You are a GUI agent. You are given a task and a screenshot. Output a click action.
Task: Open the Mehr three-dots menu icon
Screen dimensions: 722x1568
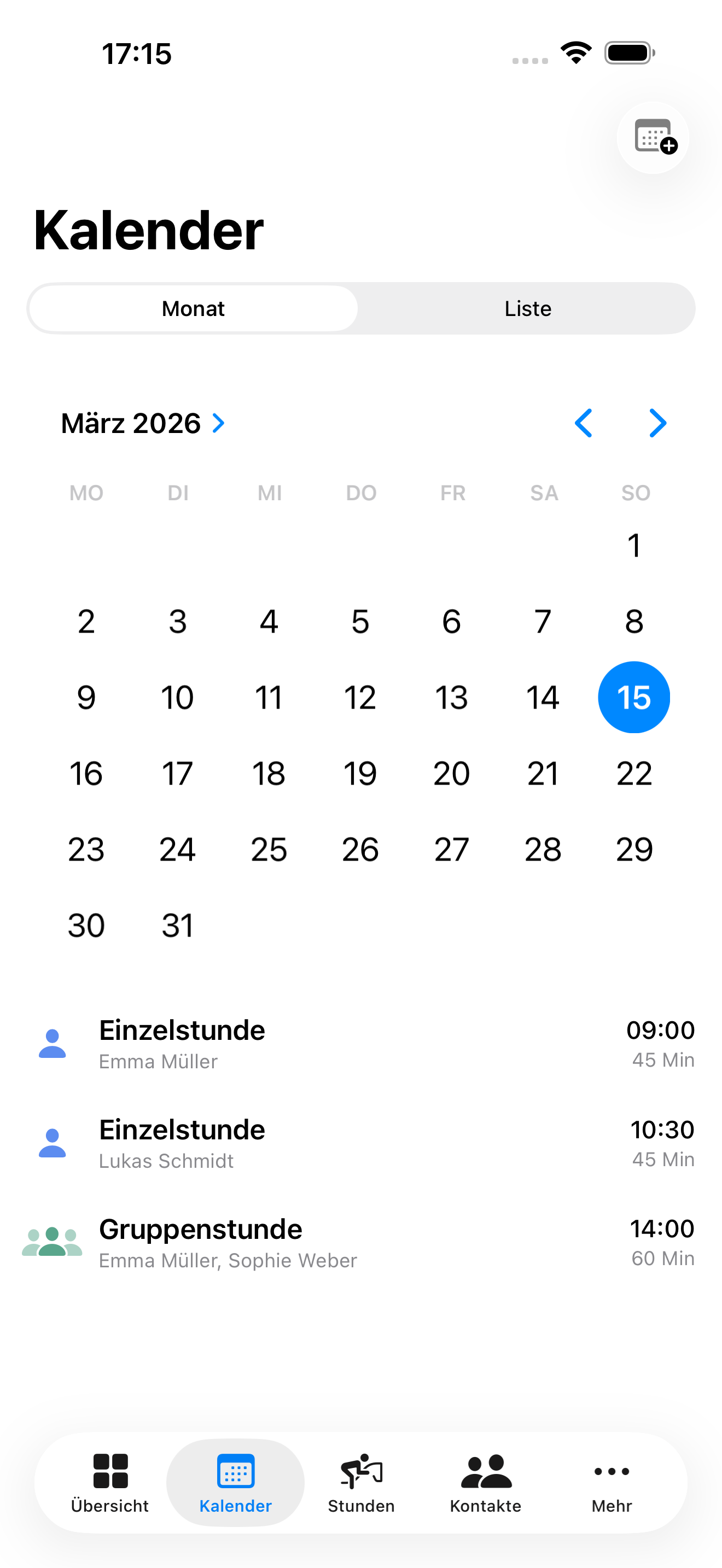(x=611, y=1472)
